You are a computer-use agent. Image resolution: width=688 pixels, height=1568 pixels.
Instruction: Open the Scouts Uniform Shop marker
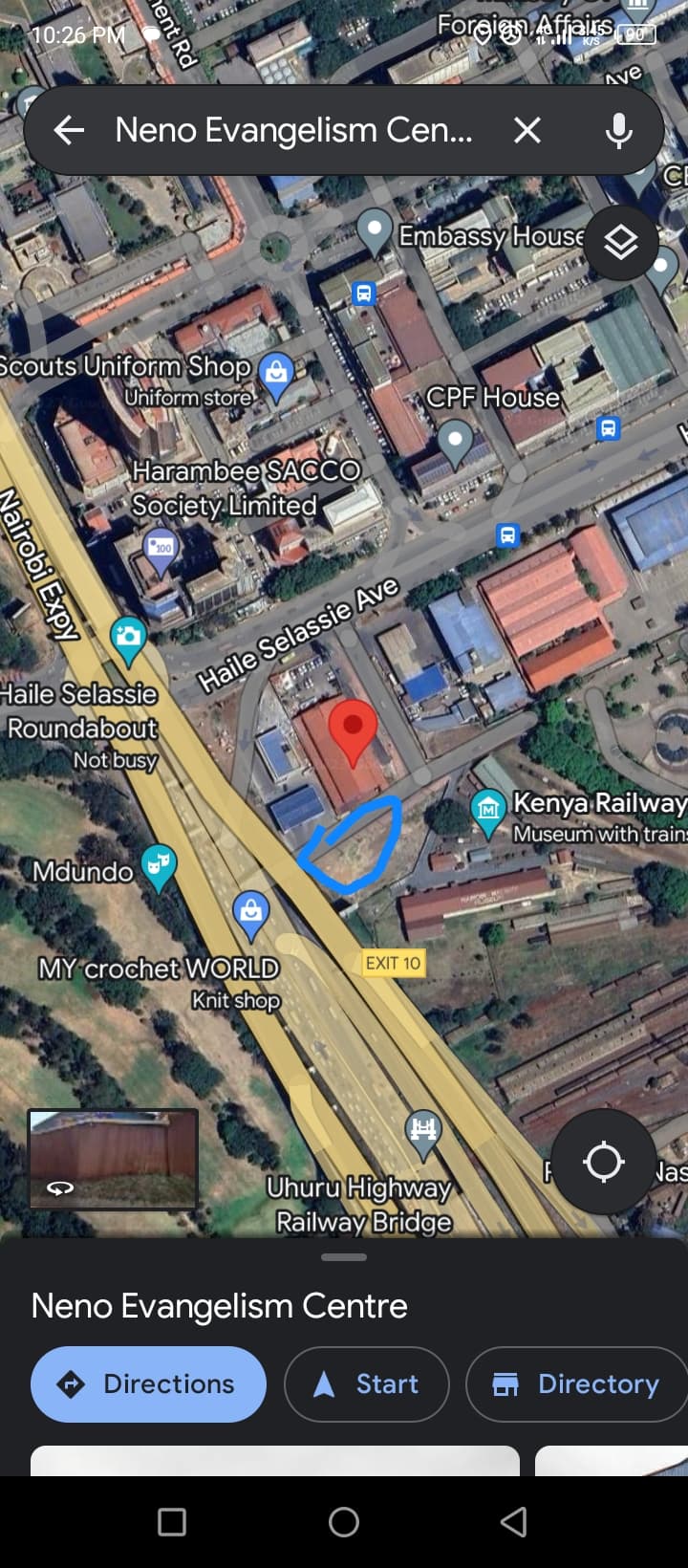(276, 373)
